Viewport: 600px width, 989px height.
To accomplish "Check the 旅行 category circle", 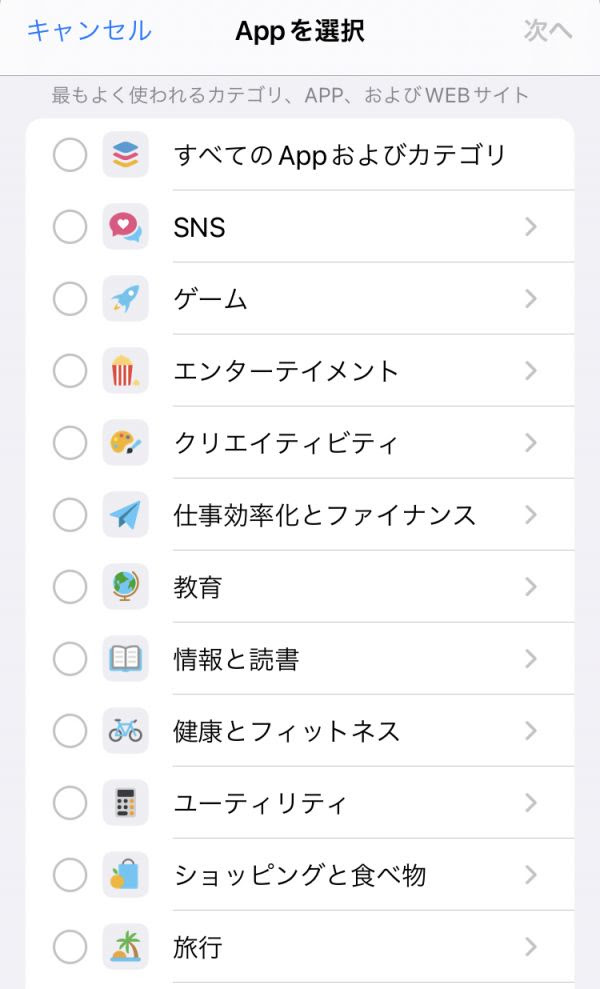I will 70,947.
